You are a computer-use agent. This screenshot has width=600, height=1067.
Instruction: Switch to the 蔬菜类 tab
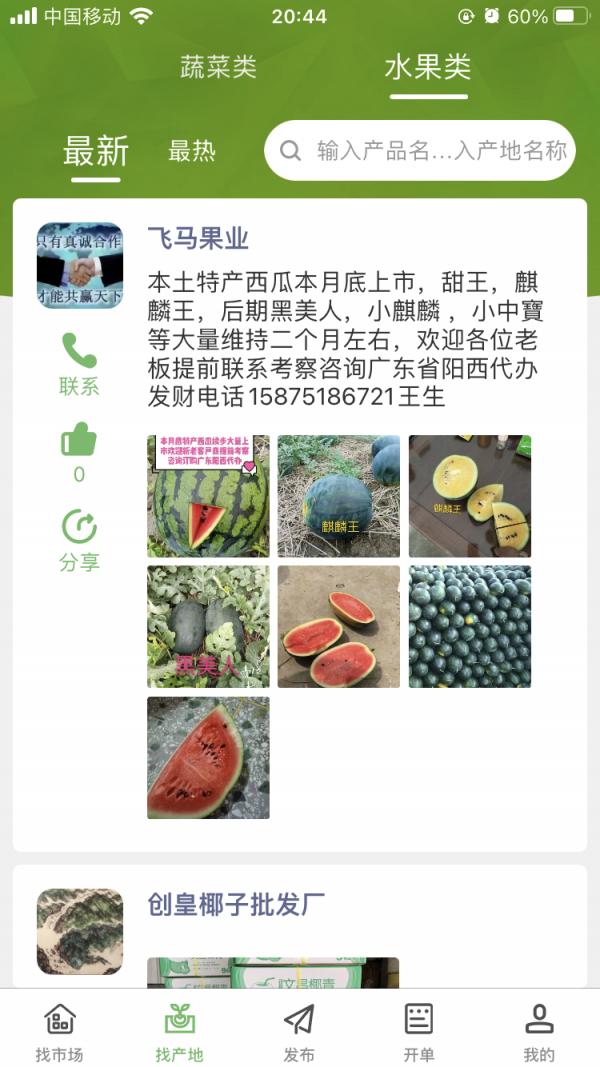point(218,67)
